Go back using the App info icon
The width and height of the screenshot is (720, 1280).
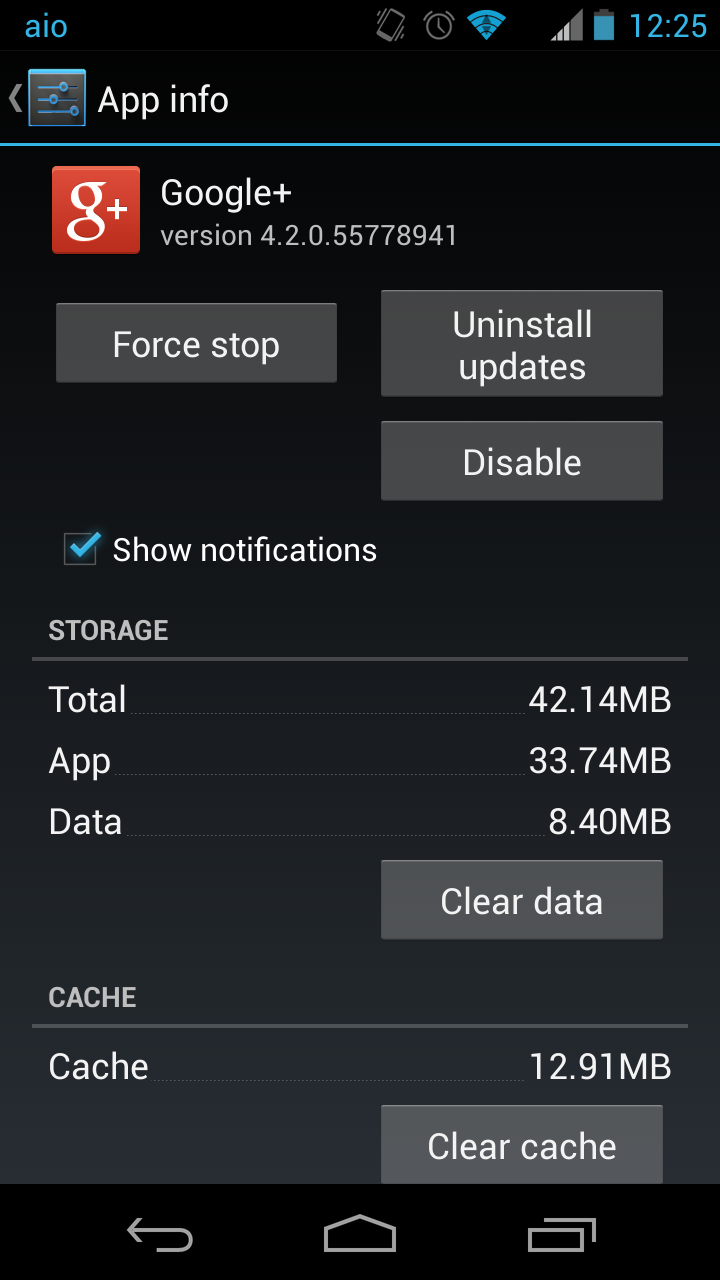pyautogui.click(x=52, y=98)
